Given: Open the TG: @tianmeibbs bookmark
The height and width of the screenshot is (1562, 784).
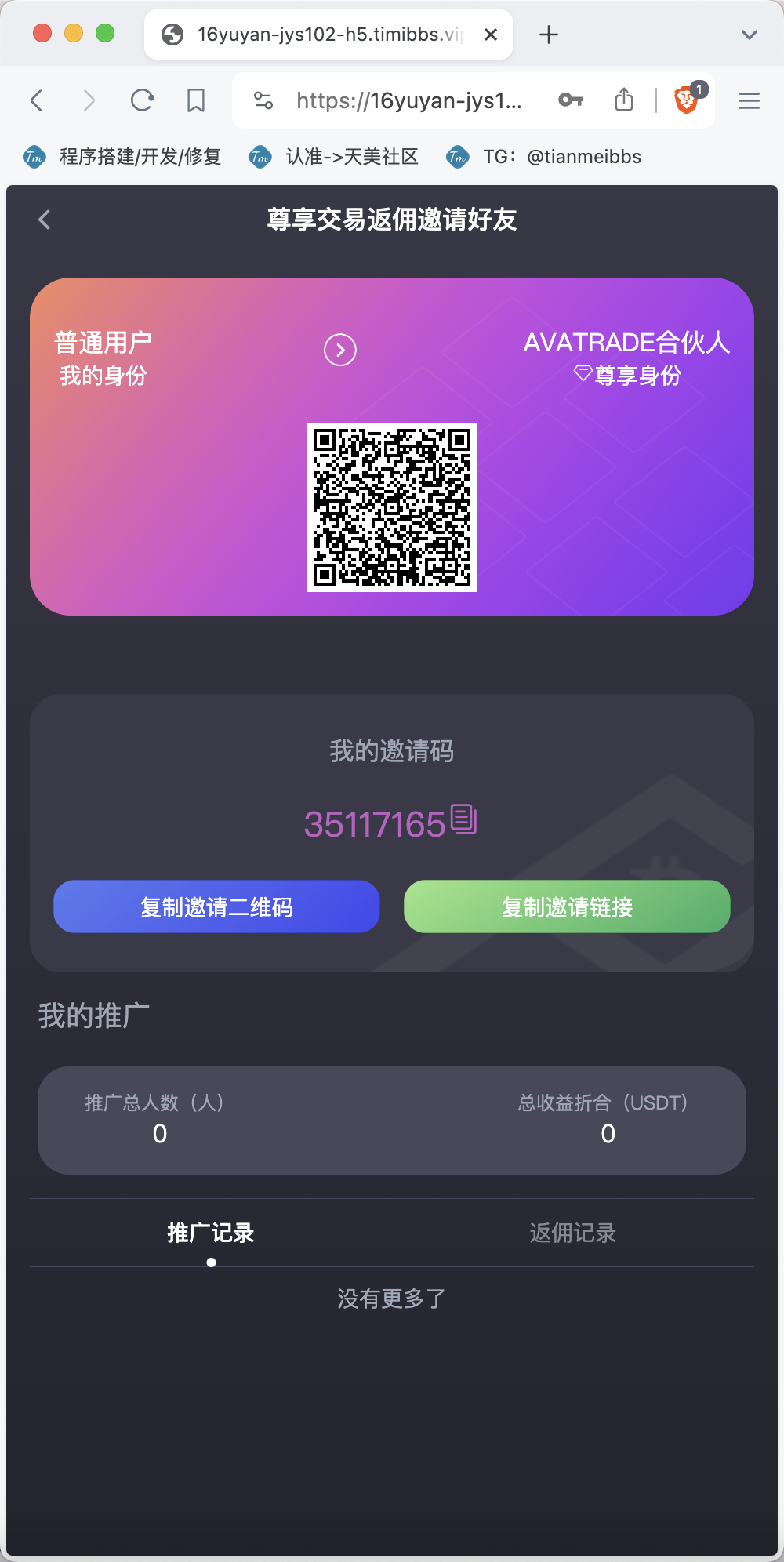Looking at the screenshot, I should [544, 157].
